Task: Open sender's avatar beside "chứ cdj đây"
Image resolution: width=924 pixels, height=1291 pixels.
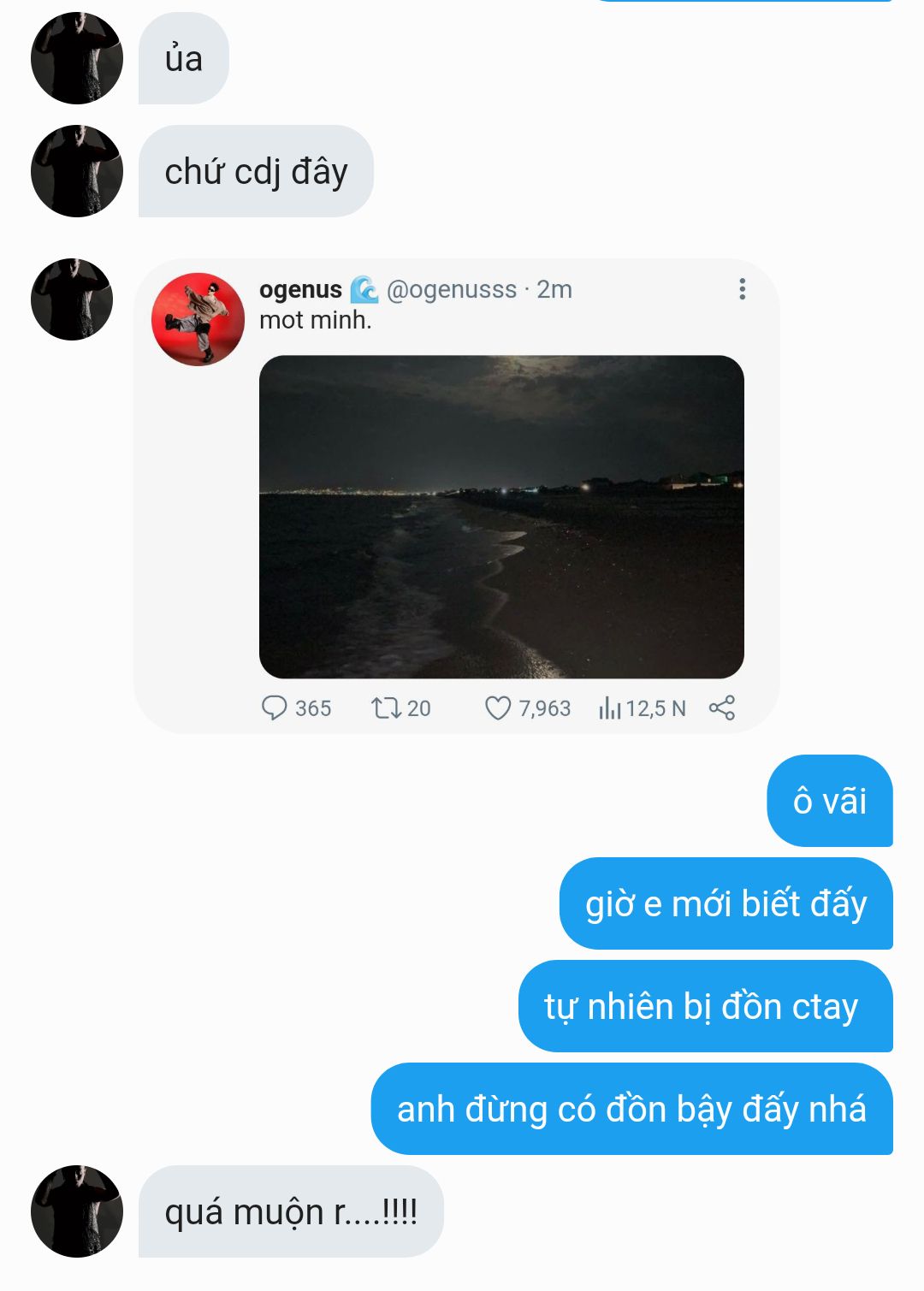Action: pos(77,171)
